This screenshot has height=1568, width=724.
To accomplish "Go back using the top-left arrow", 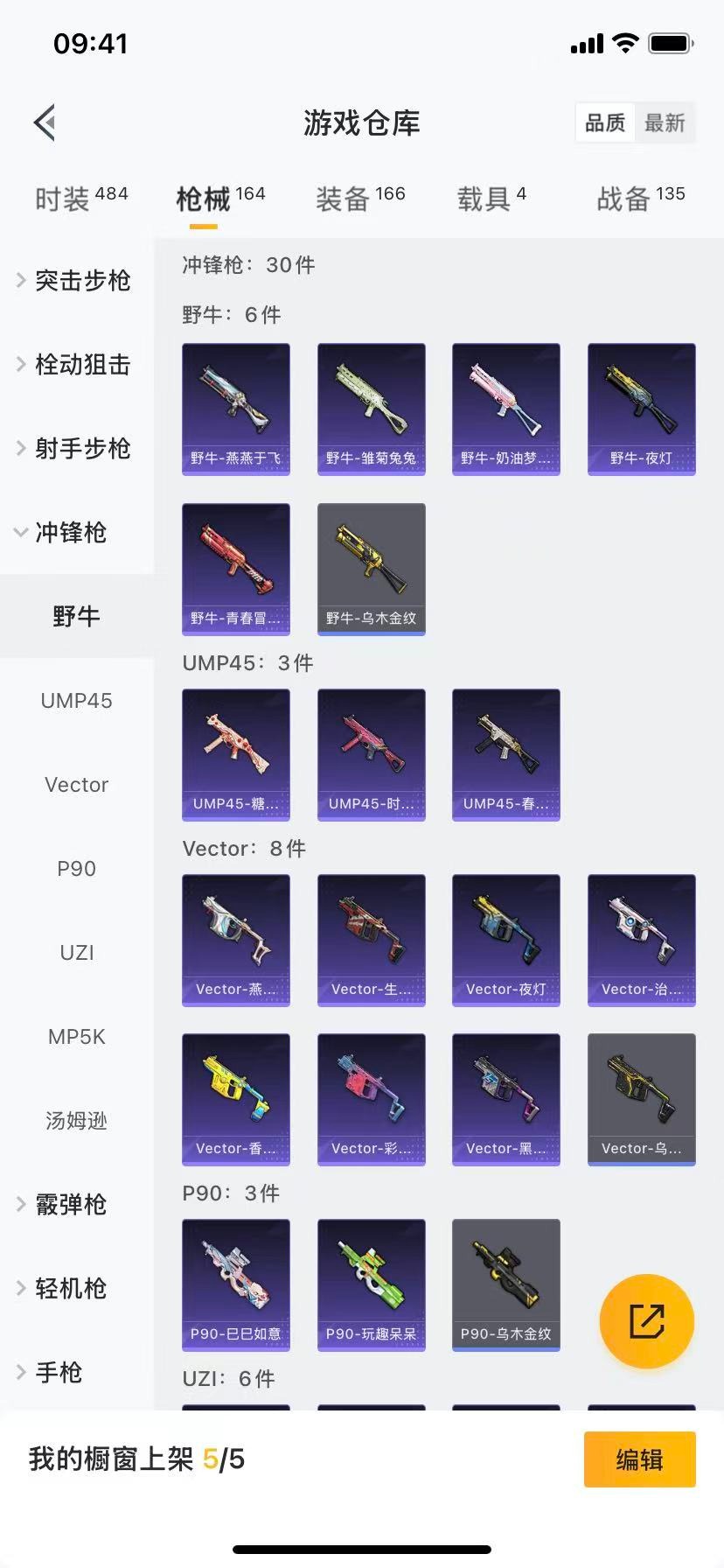I will tap(45, 122).
